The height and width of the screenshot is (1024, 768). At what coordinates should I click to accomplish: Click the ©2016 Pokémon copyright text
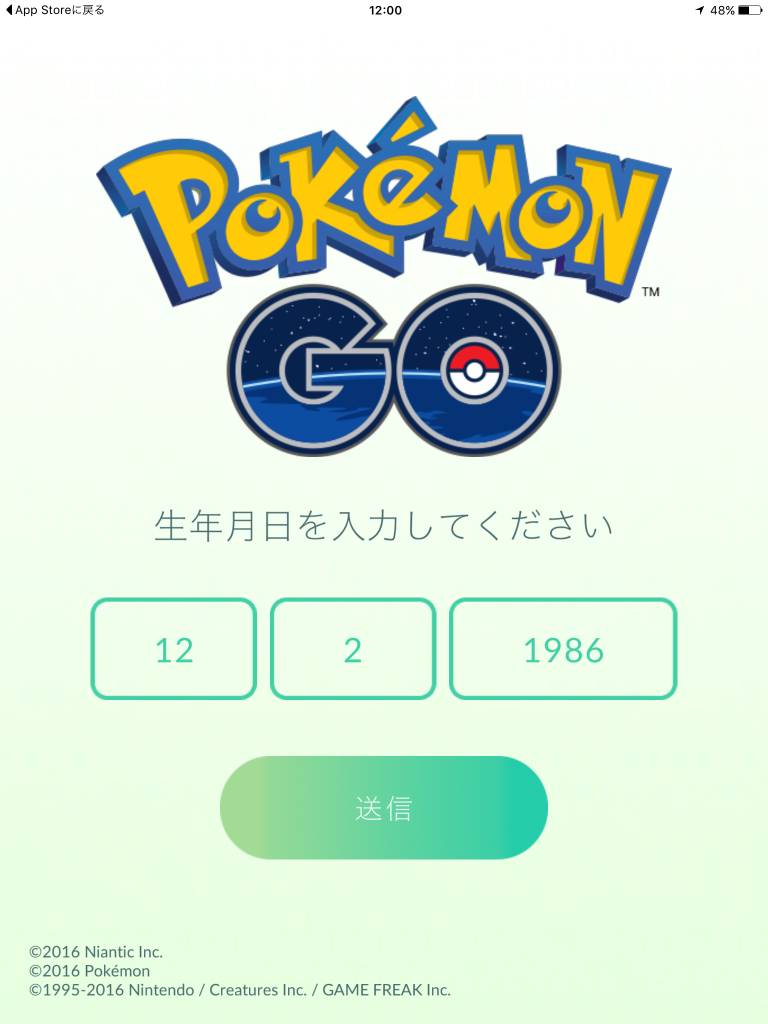tap(90, 971)
